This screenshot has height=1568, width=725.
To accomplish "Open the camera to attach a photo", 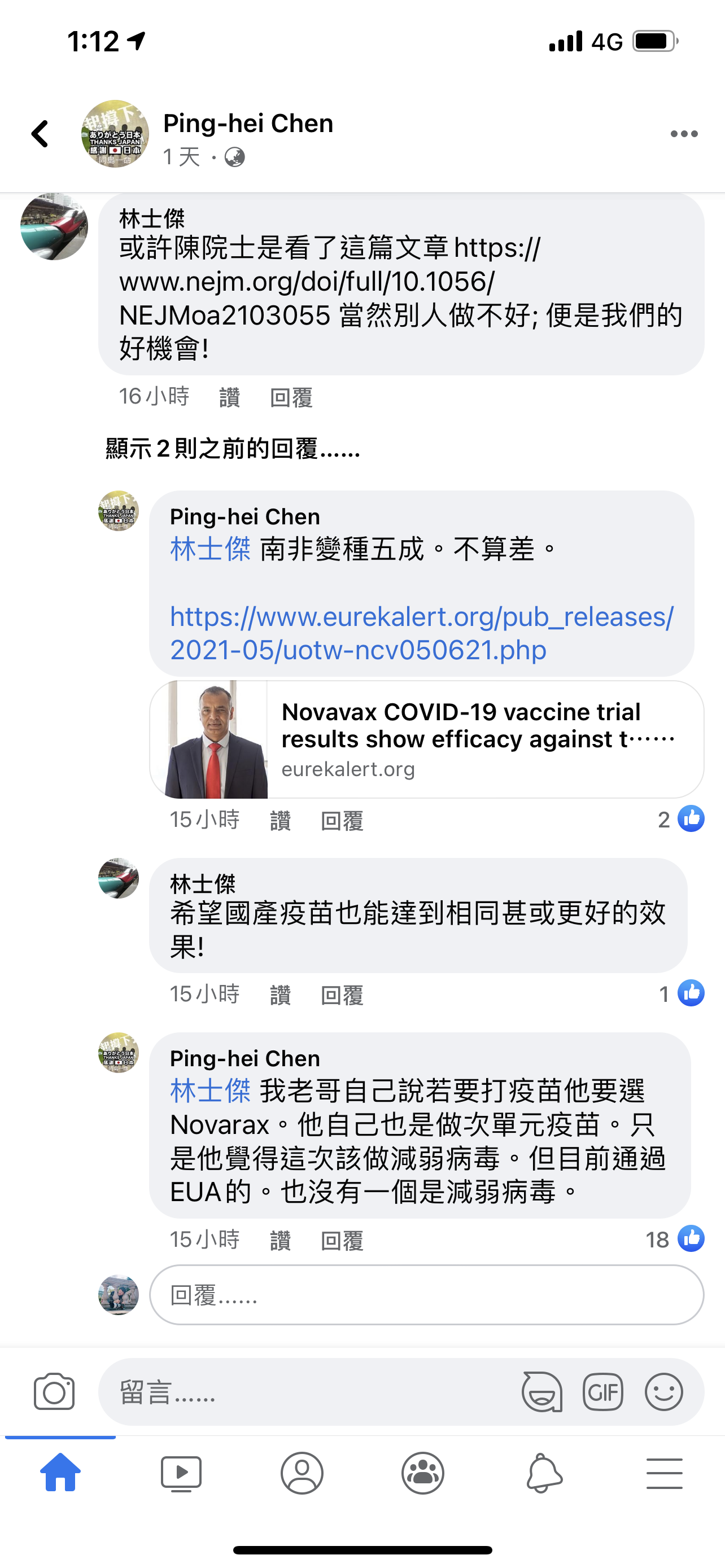I will [x=54, y=1391].
